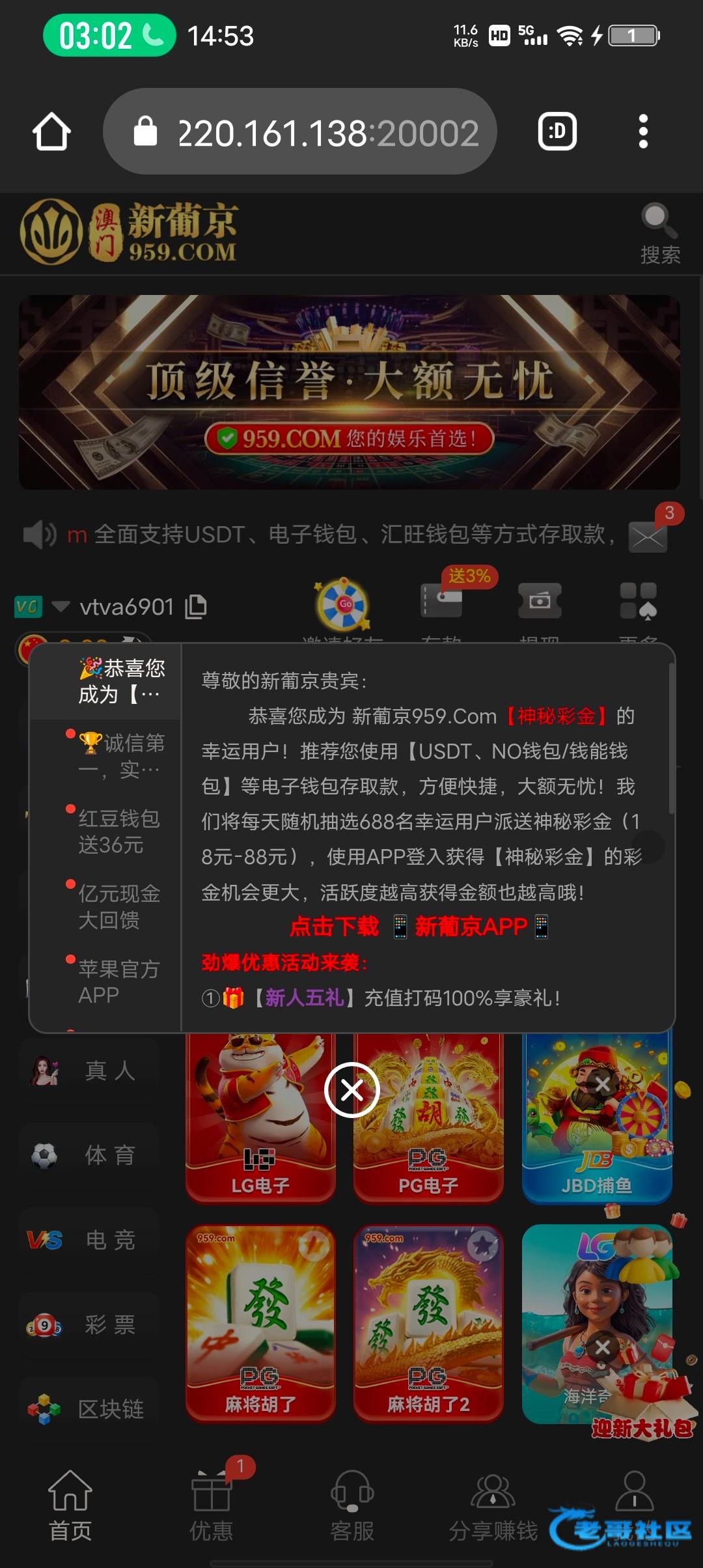Viewport: 703px width, 1568px height.
Task: Open the browser overflow menu
Action: coord(643,132)
